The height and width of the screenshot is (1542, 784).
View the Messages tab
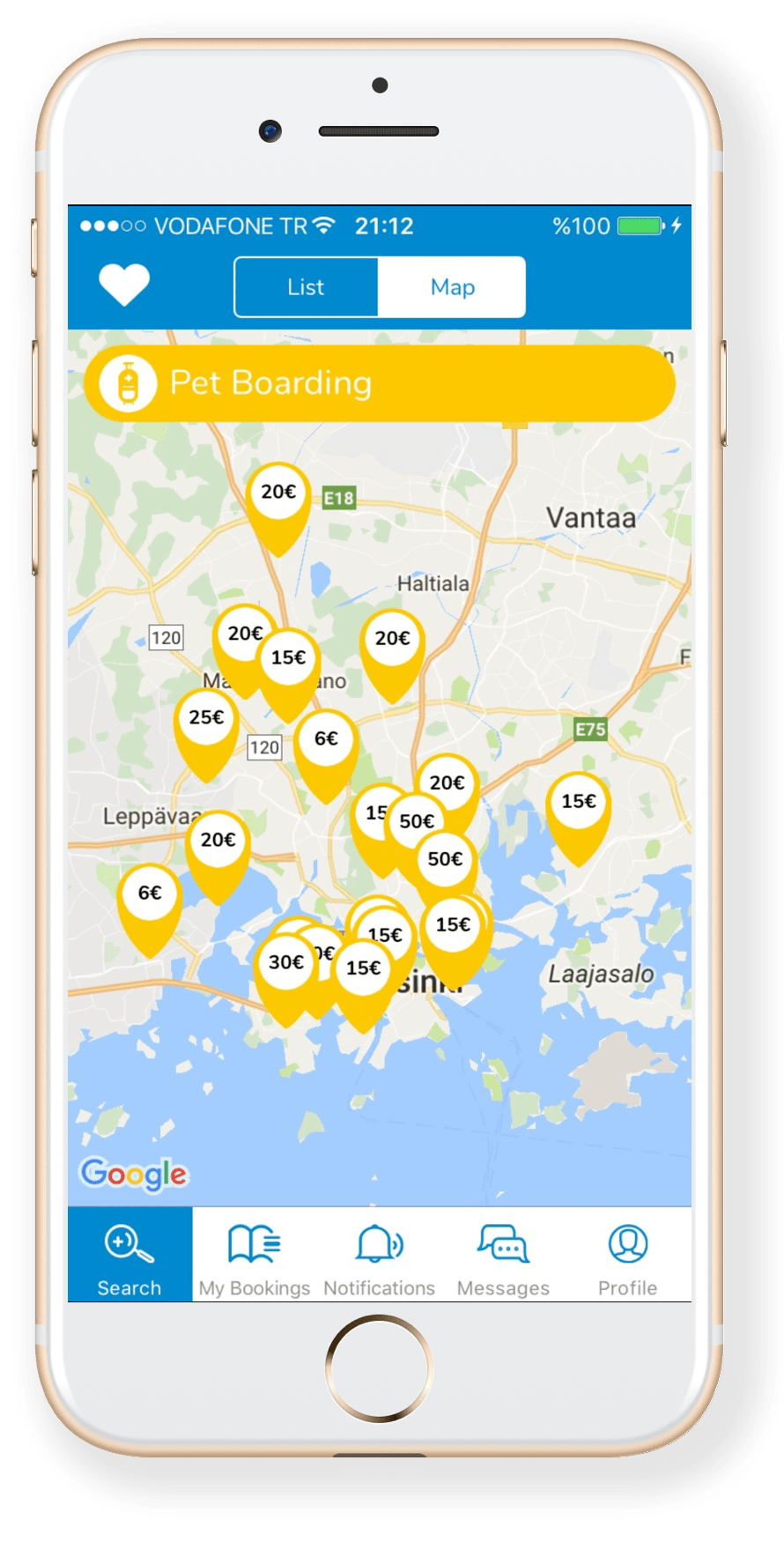503,1255
